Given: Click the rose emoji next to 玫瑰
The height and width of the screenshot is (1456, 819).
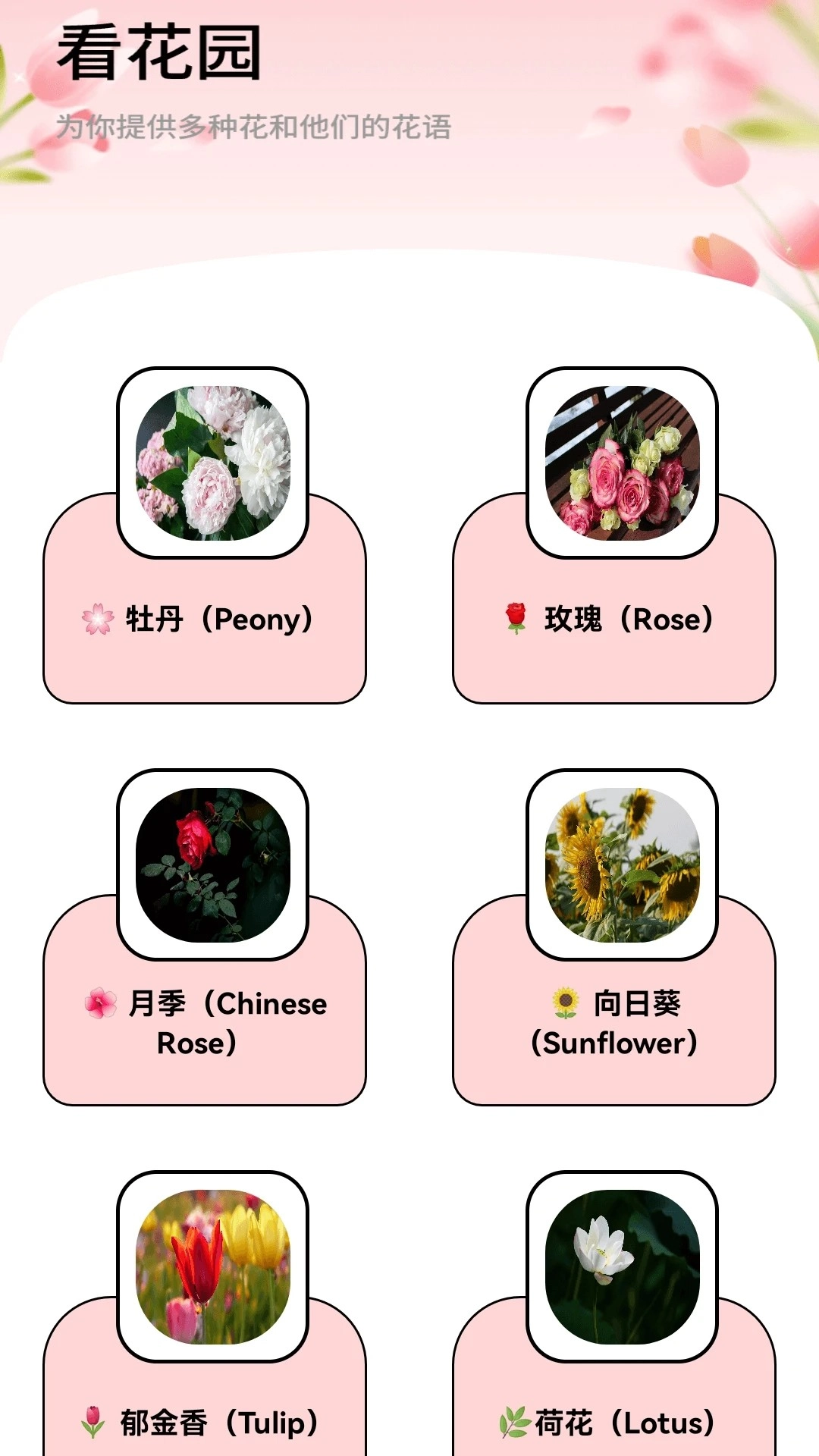Looking at the screenshot, I should click(514, 617).
